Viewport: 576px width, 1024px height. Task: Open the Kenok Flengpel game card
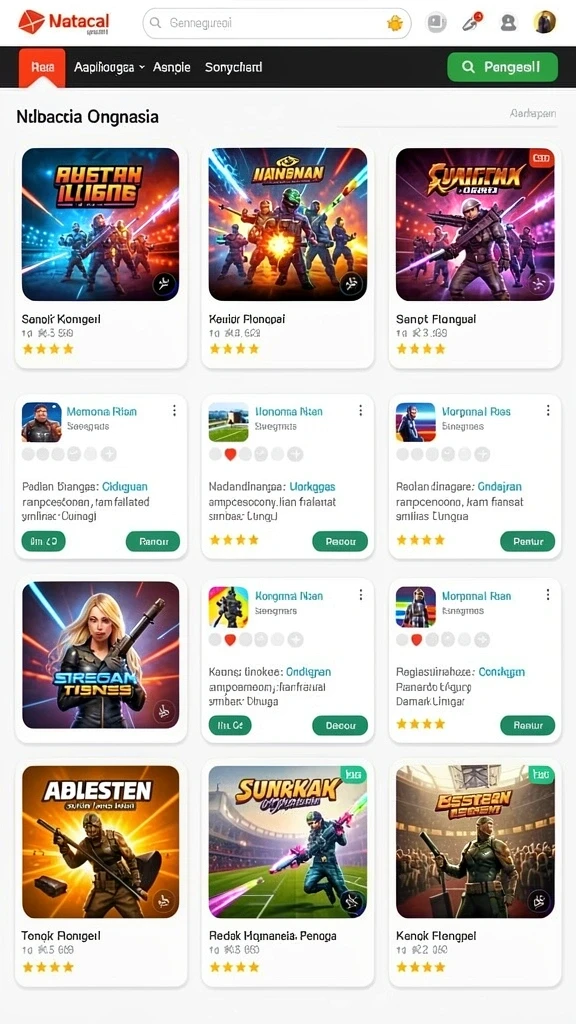point(475,872)
